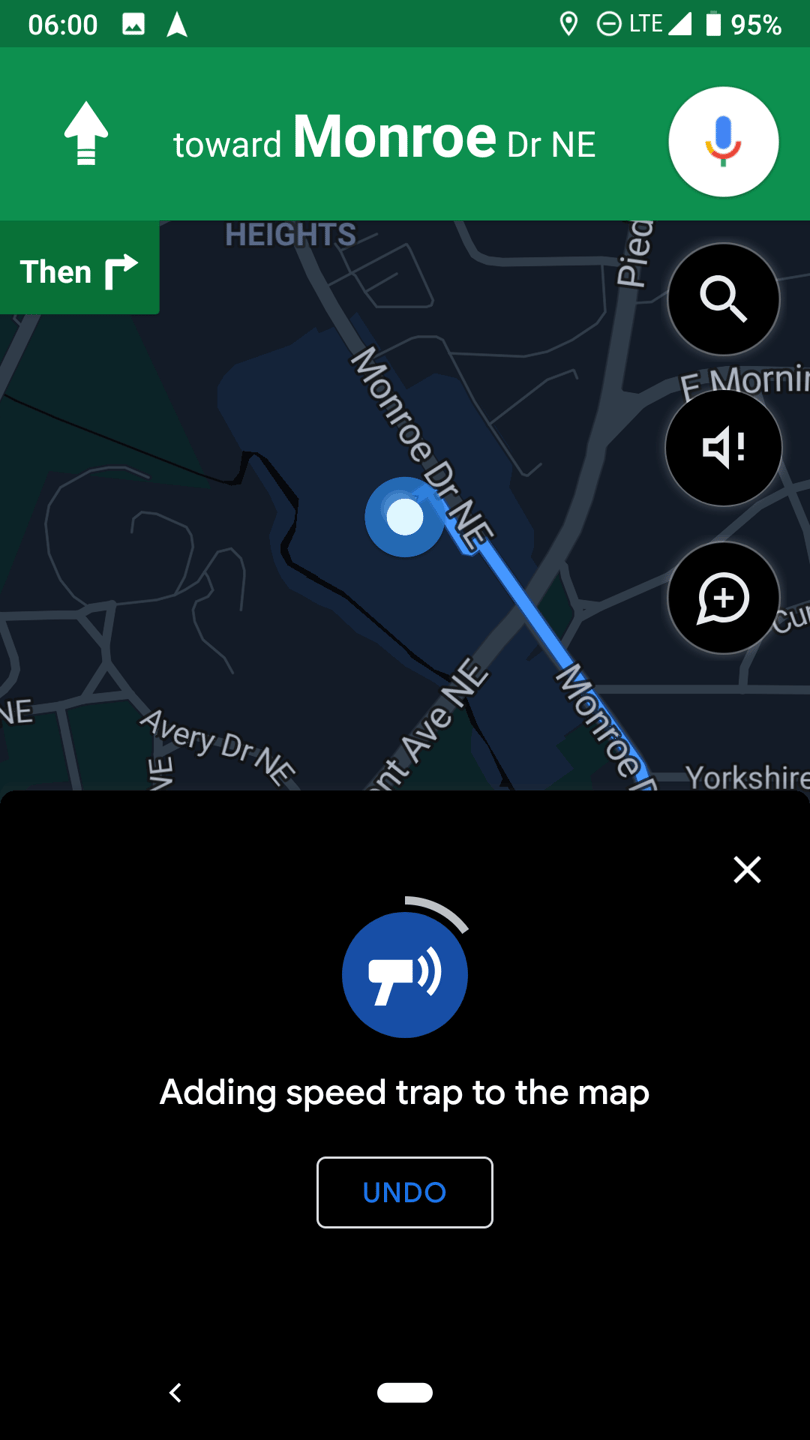Dismiss the speed trap report panel
Viewport: 810px width, 1440px height.
pos(747,870)
